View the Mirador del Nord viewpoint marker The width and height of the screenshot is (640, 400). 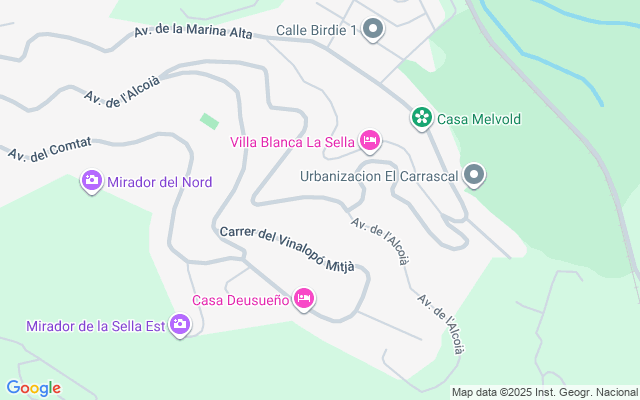pyautogui.click(x=92, y=181)
